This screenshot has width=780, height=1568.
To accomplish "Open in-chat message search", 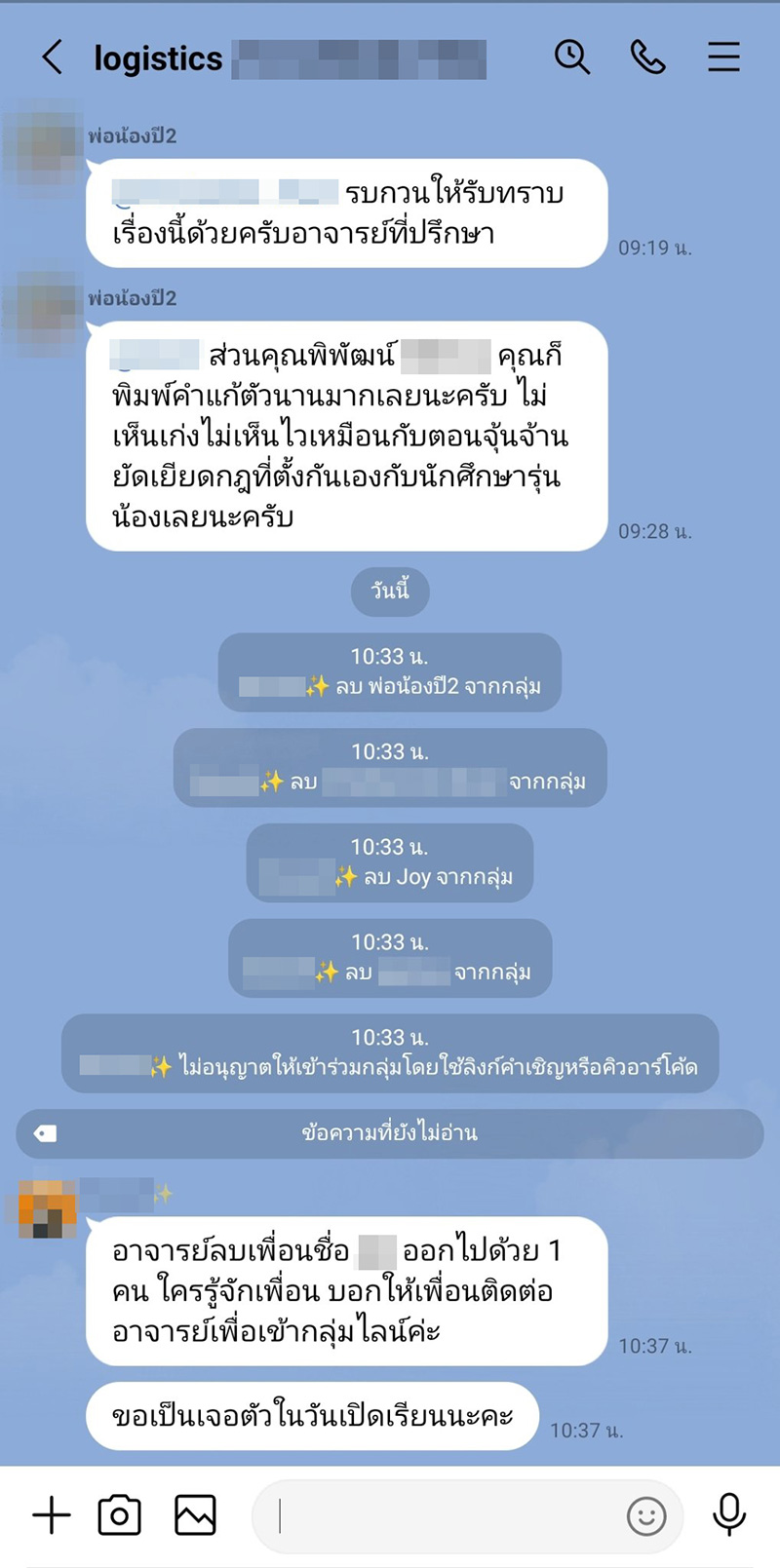I will [573, 57].
